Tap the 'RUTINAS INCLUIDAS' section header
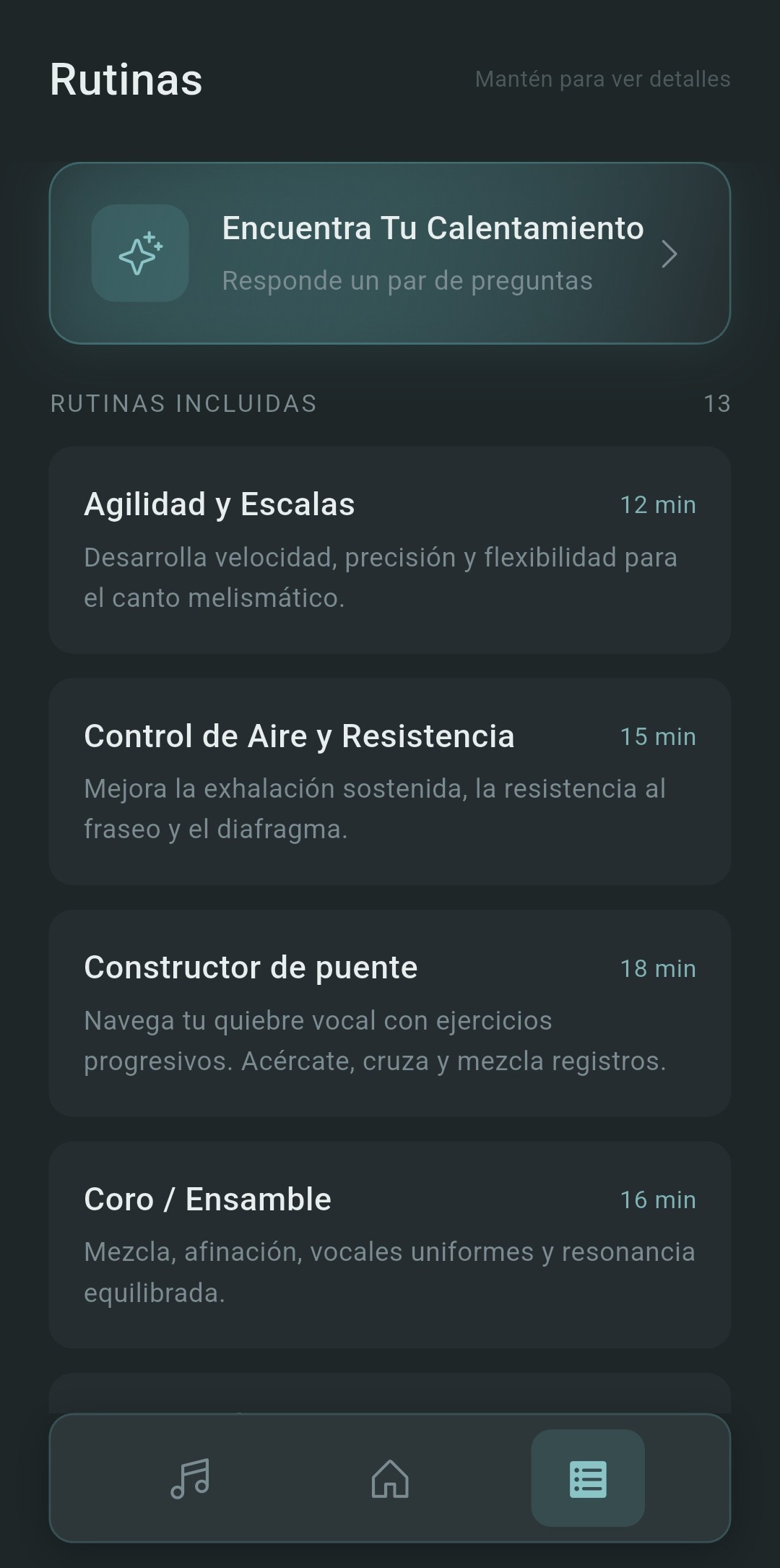Image resolution: width=780 pixels, height=1568 pixels. pos(183,403)
